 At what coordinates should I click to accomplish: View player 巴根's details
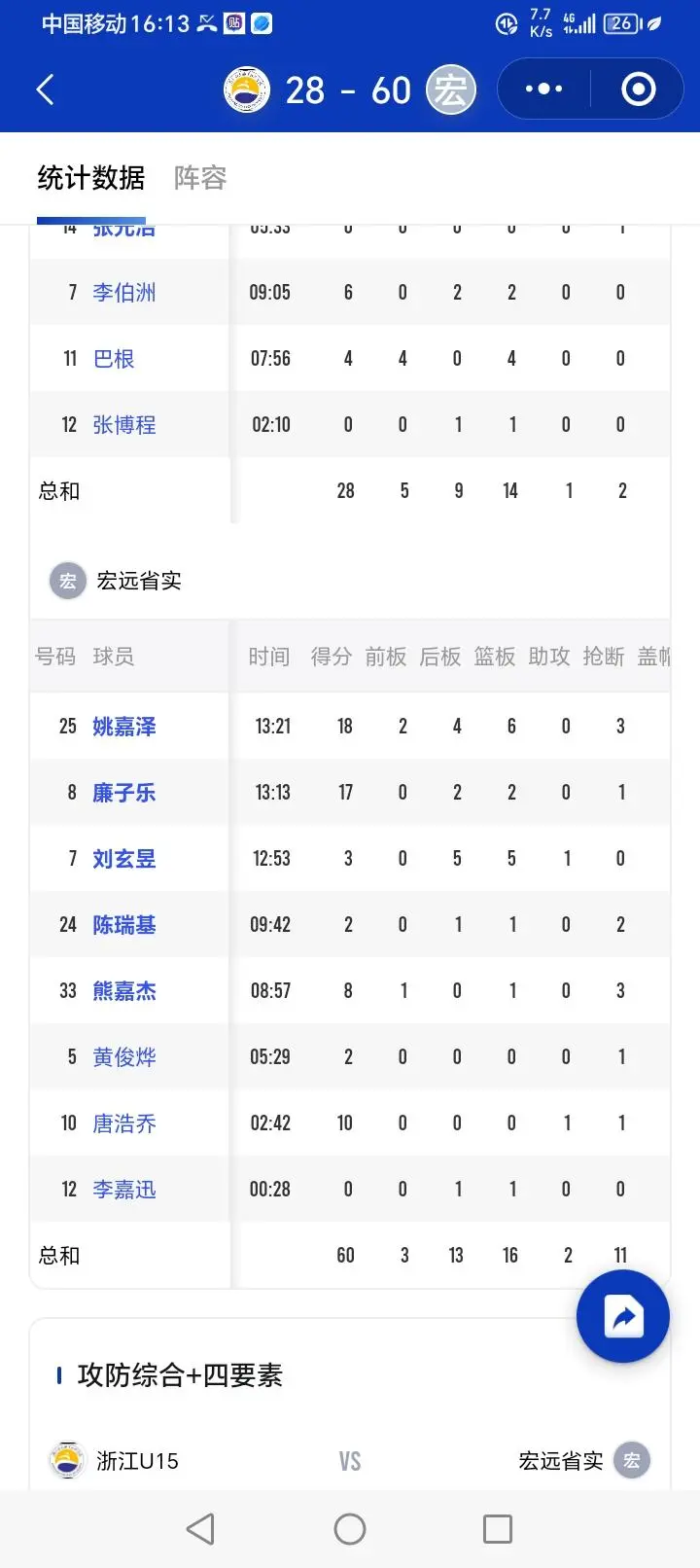[114, 359]
